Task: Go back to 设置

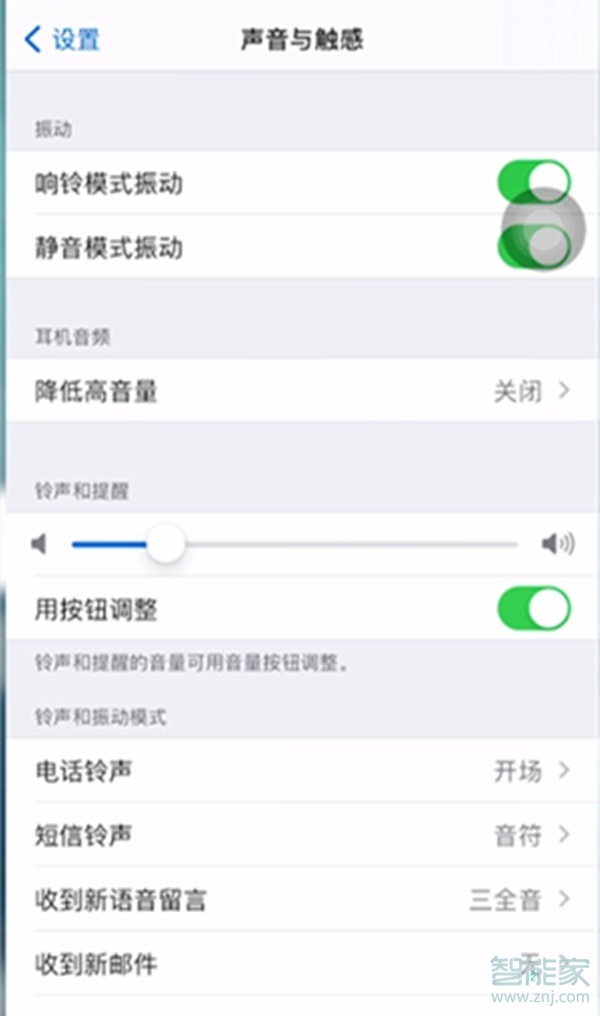Action: [62, 40]
